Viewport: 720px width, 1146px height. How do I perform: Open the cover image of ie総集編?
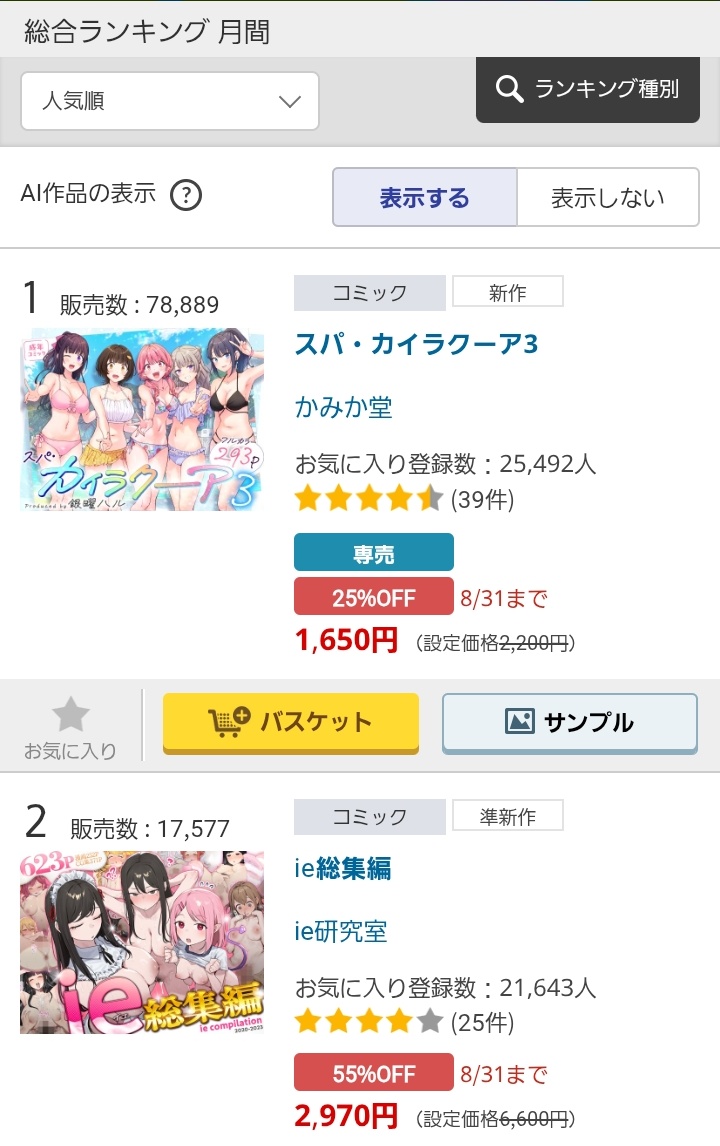tap(142, 942)
